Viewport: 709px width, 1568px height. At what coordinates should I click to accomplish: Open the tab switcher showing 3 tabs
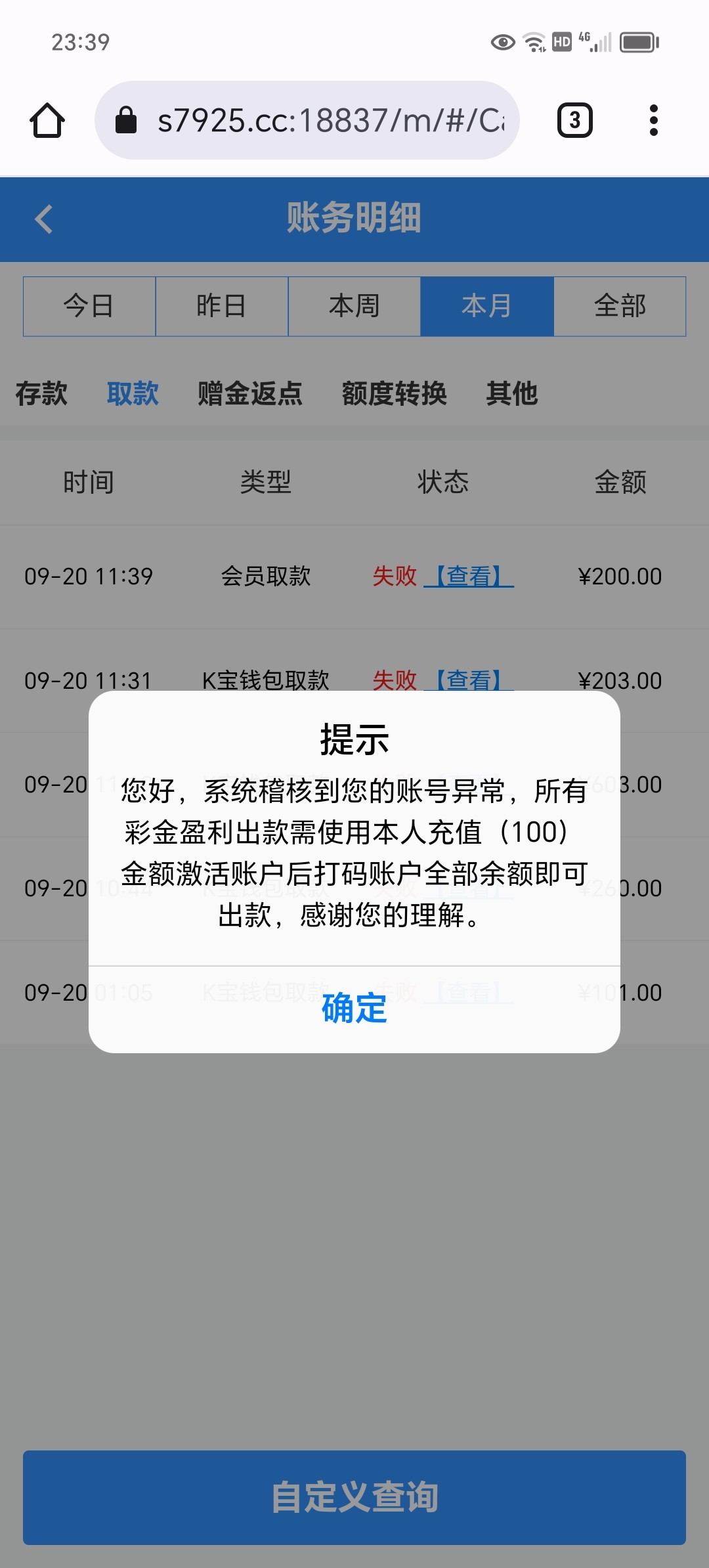[x=574, y=120]
